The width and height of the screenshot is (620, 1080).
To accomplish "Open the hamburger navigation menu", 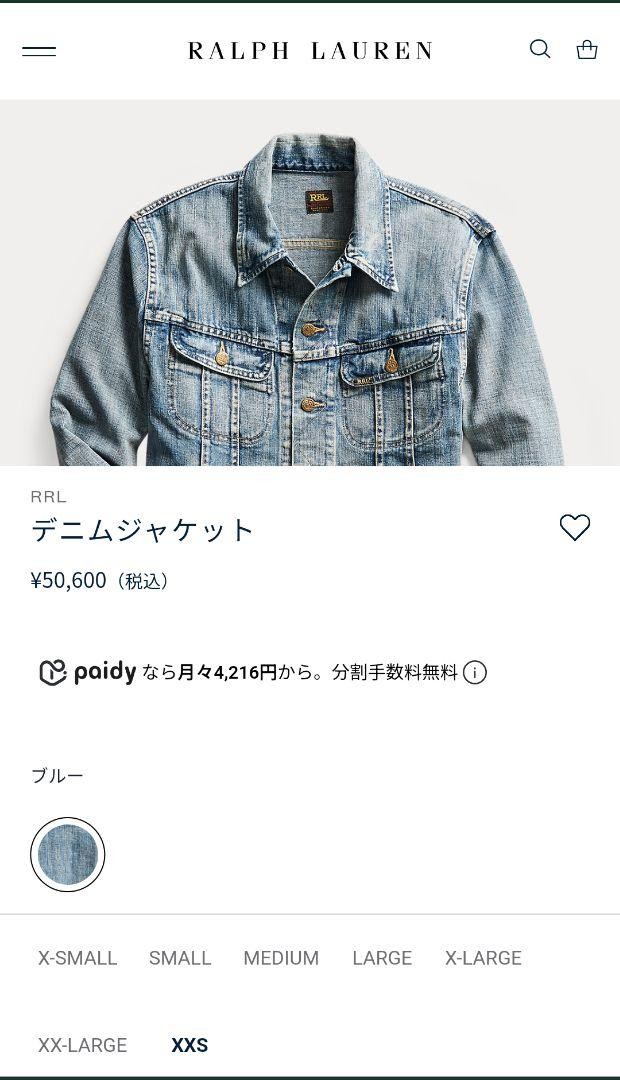I will click(39, 51).
